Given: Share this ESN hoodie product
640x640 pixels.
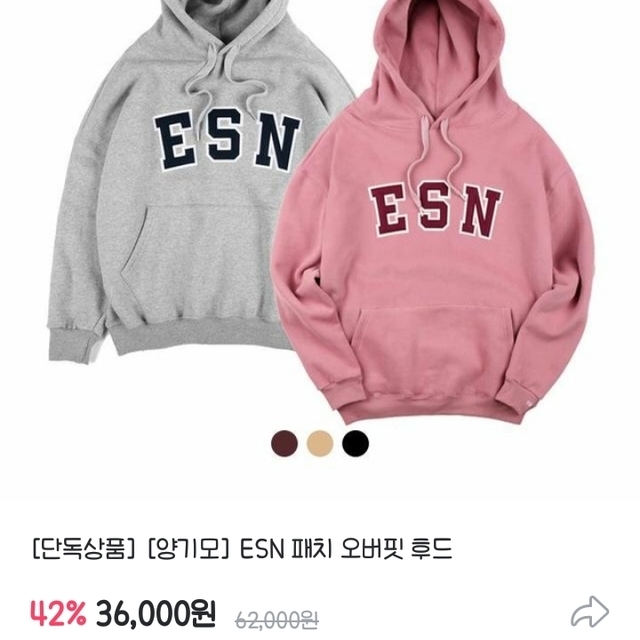Looking at the screenshot, I should click(x=590, y=612).
